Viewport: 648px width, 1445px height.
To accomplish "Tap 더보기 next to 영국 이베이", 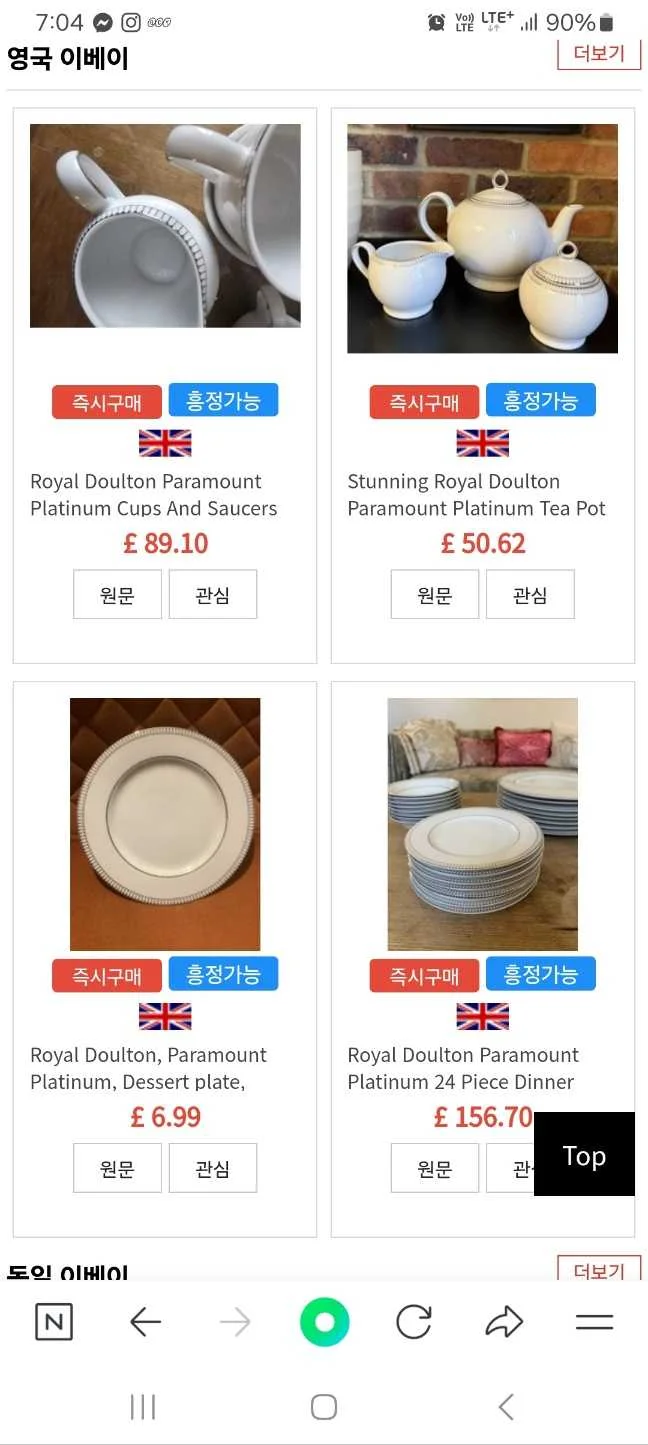I will coord(598,53).
